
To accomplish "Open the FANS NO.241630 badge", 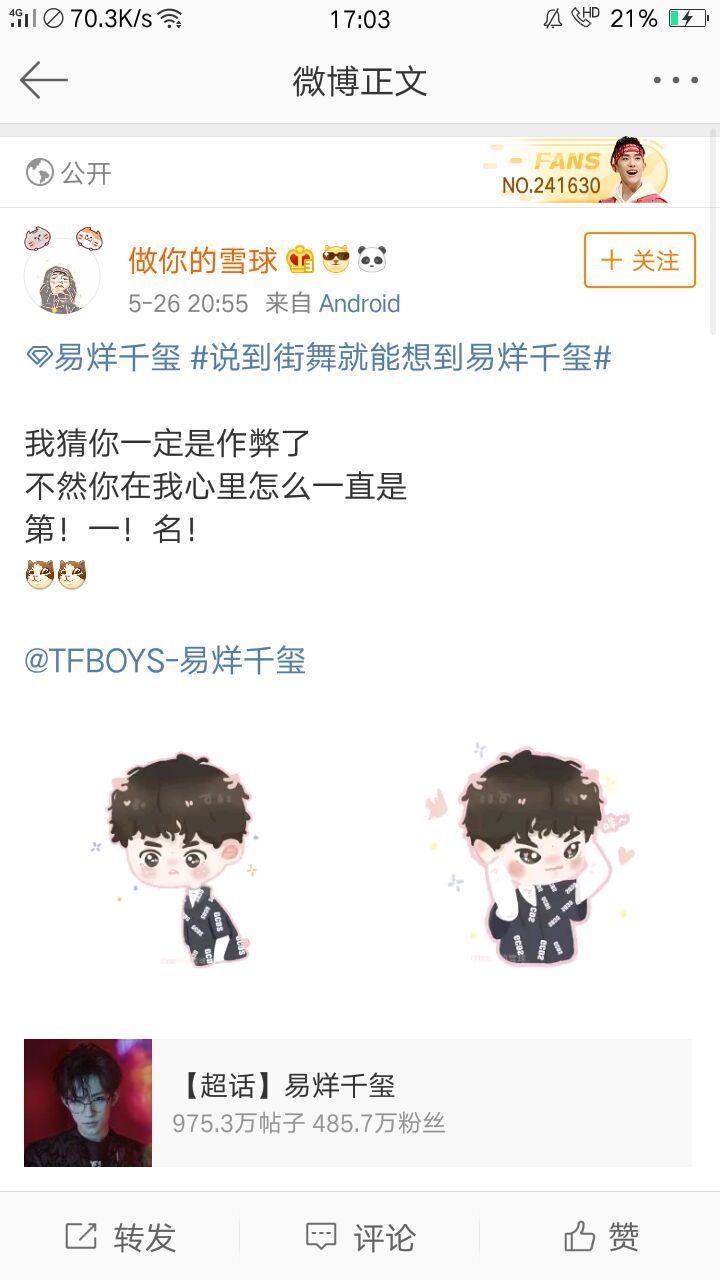I will pos(580,172).
